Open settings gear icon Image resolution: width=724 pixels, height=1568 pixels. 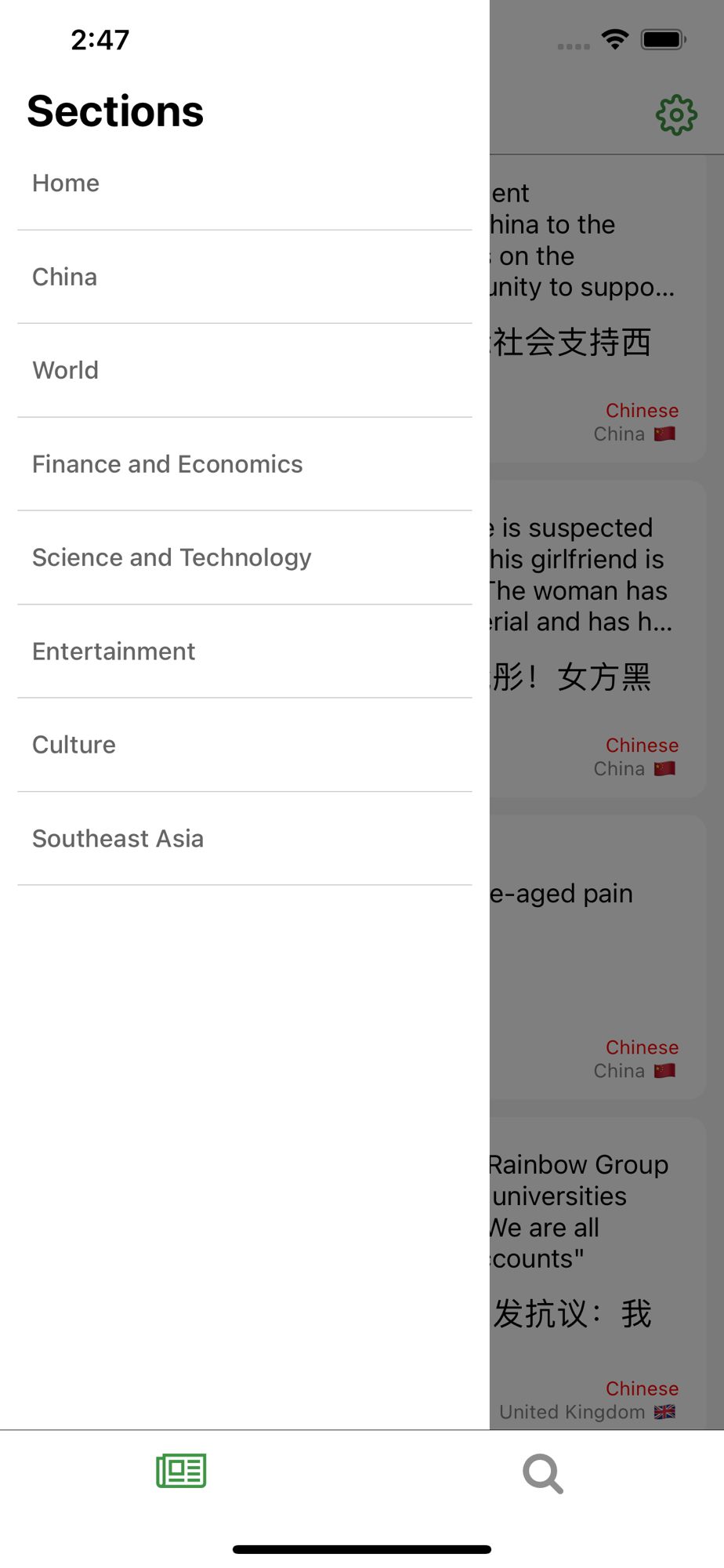[676, 116]
